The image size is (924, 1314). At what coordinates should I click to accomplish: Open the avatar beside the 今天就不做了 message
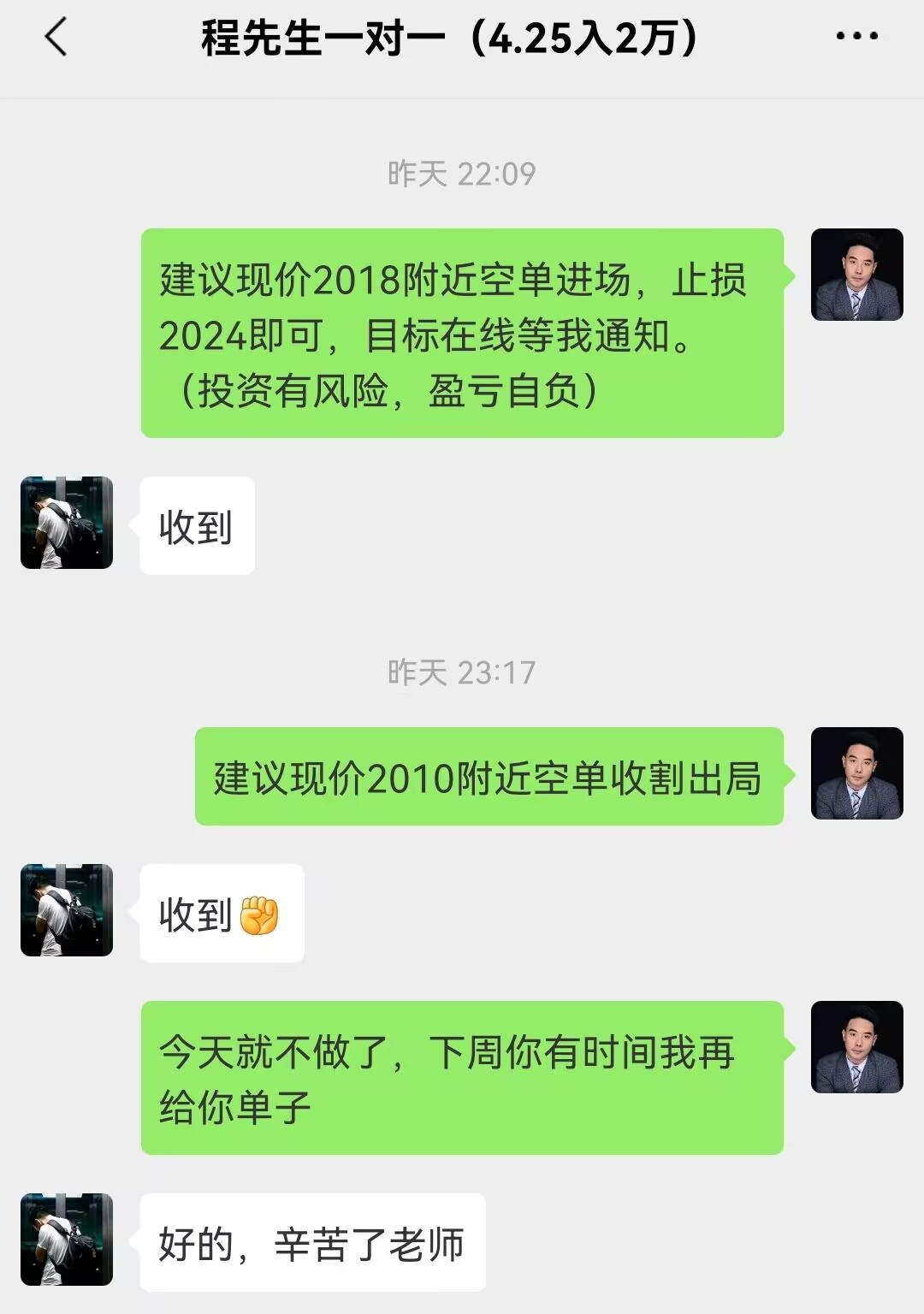click(856, 1047)
